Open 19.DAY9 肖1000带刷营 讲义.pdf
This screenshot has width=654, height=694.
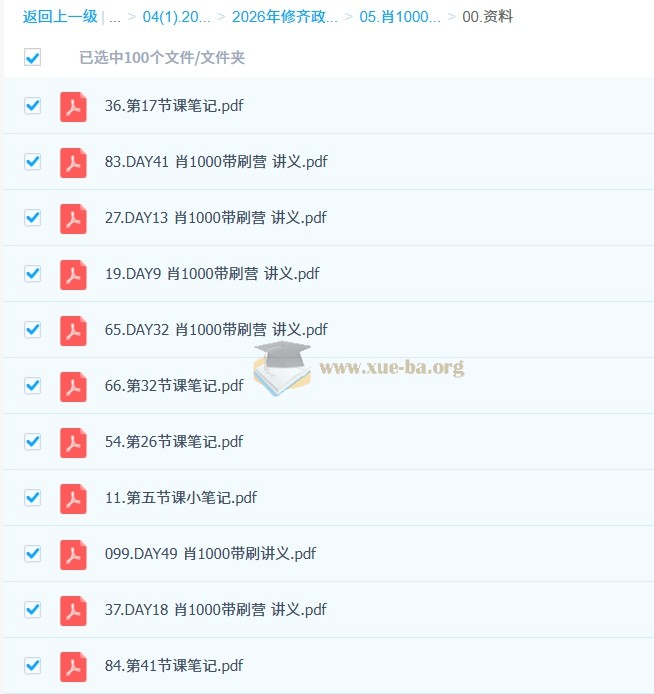coord(211,273)
